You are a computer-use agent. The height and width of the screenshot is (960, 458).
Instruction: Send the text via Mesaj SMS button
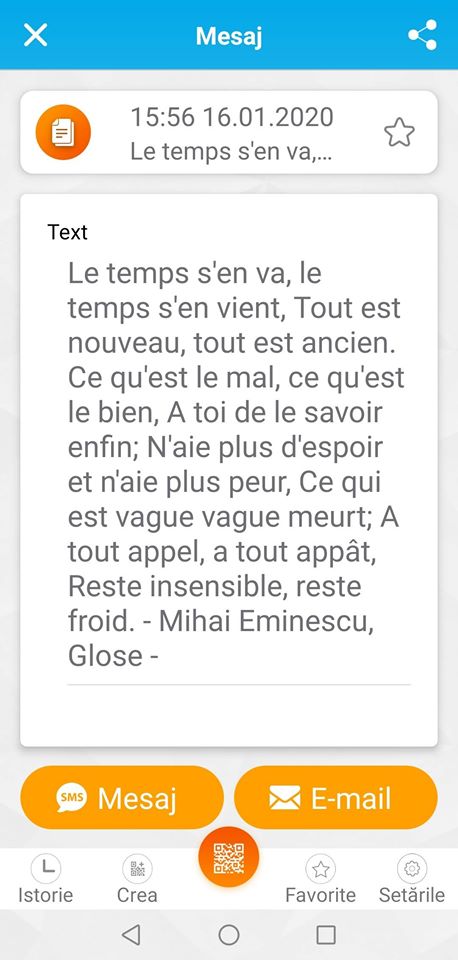tap(122, 798)
